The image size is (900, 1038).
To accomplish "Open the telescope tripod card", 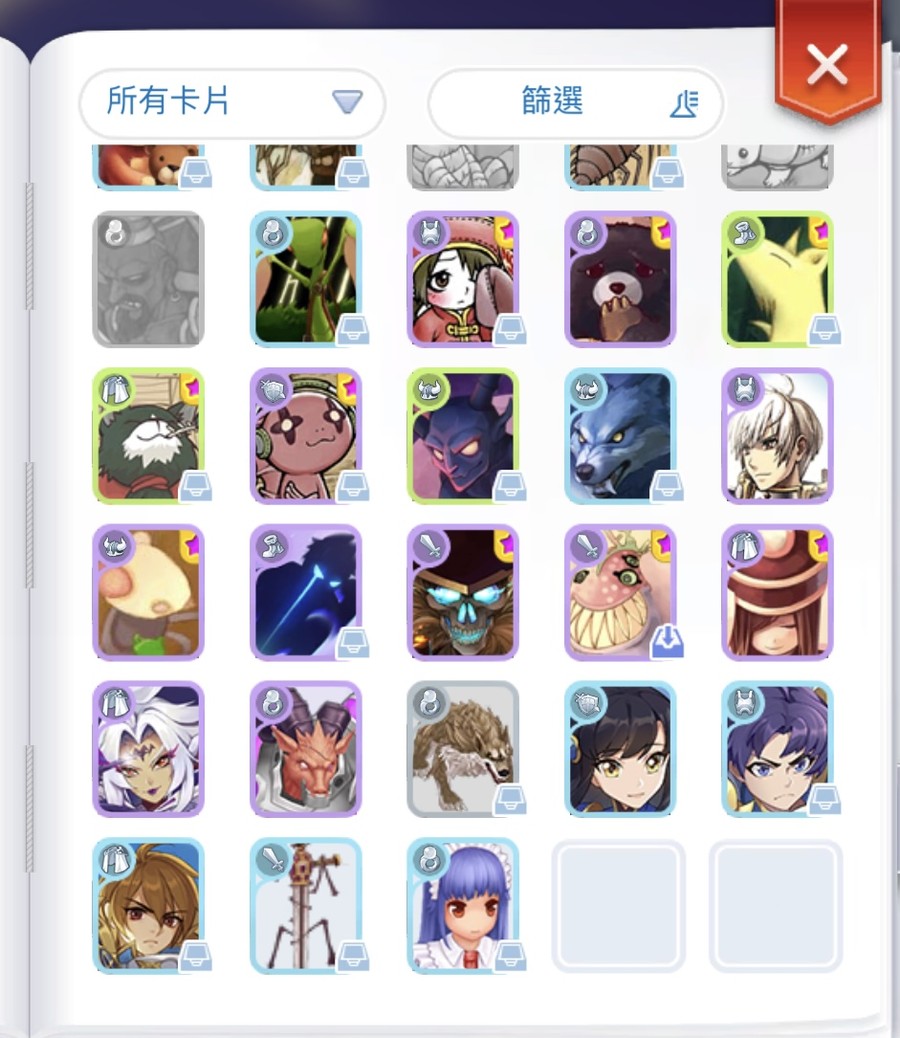I will (305, 906).
